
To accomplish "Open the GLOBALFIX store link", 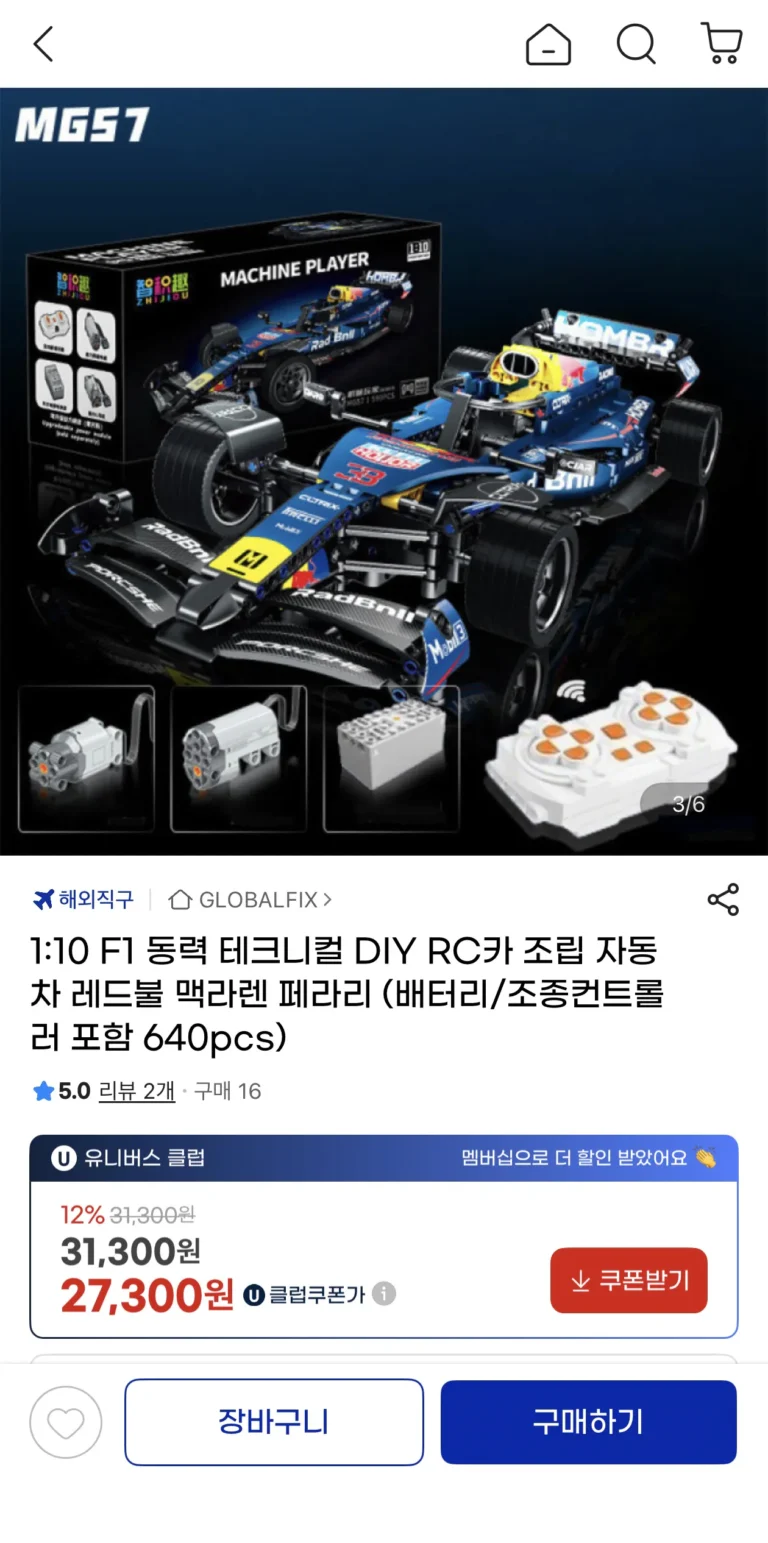I will pyautogui.click(x=250, y=899).
